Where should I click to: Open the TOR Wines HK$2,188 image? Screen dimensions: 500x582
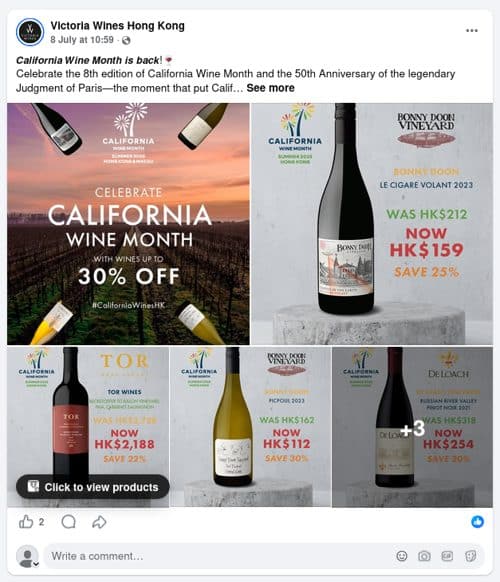pyautogui.click(x=88, y=427)
